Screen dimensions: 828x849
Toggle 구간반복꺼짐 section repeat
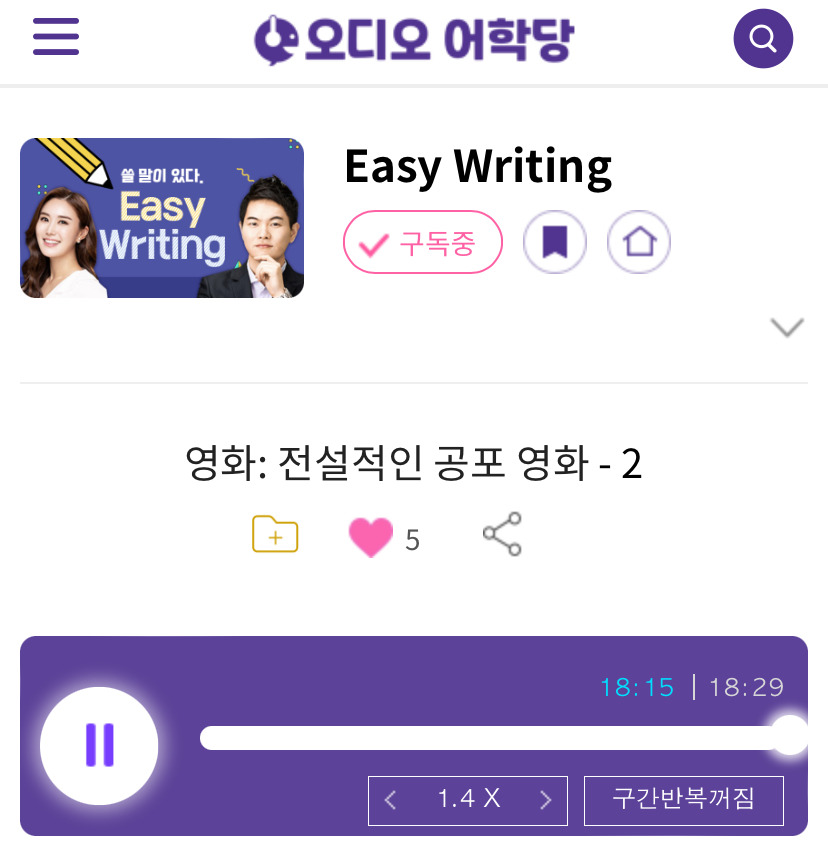(684, 800)
